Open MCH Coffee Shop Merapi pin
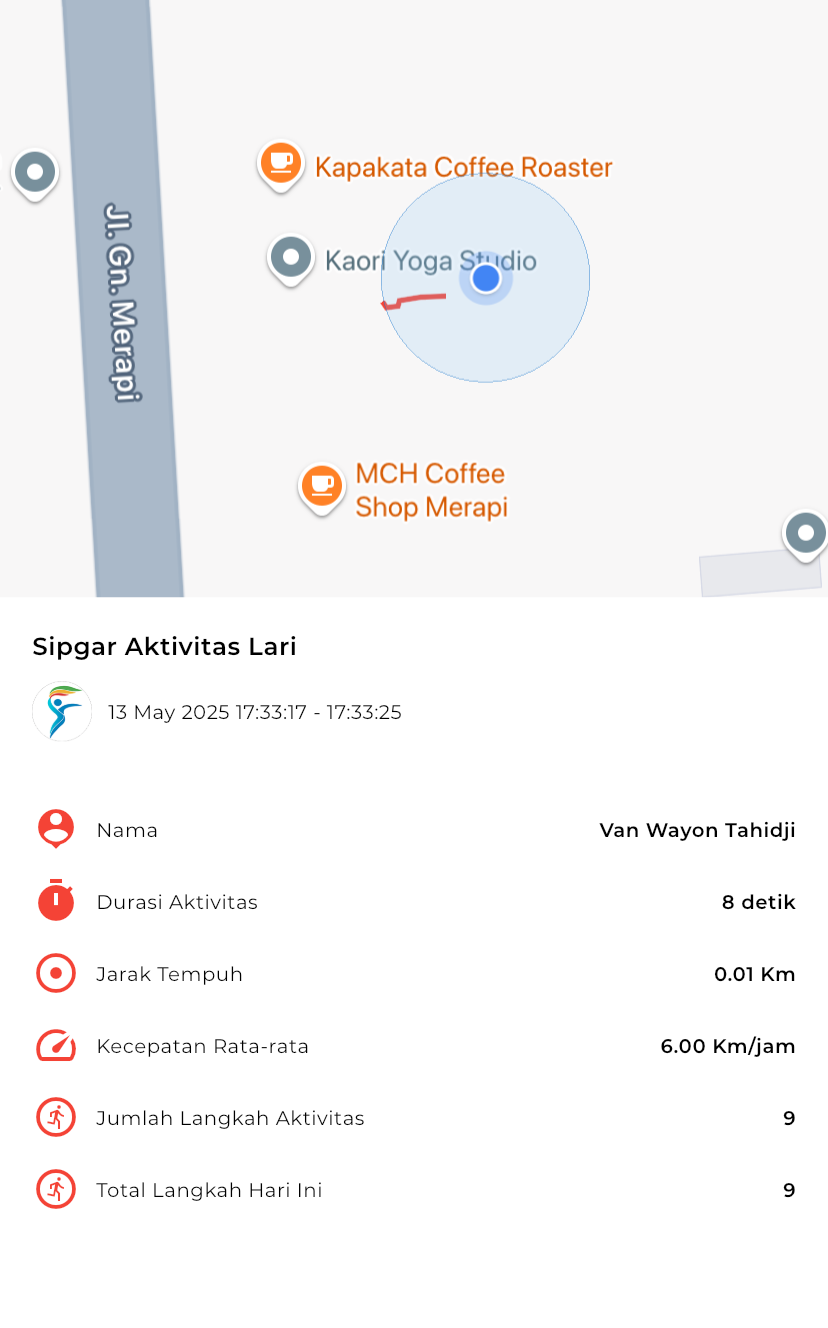 click(322, 489)
